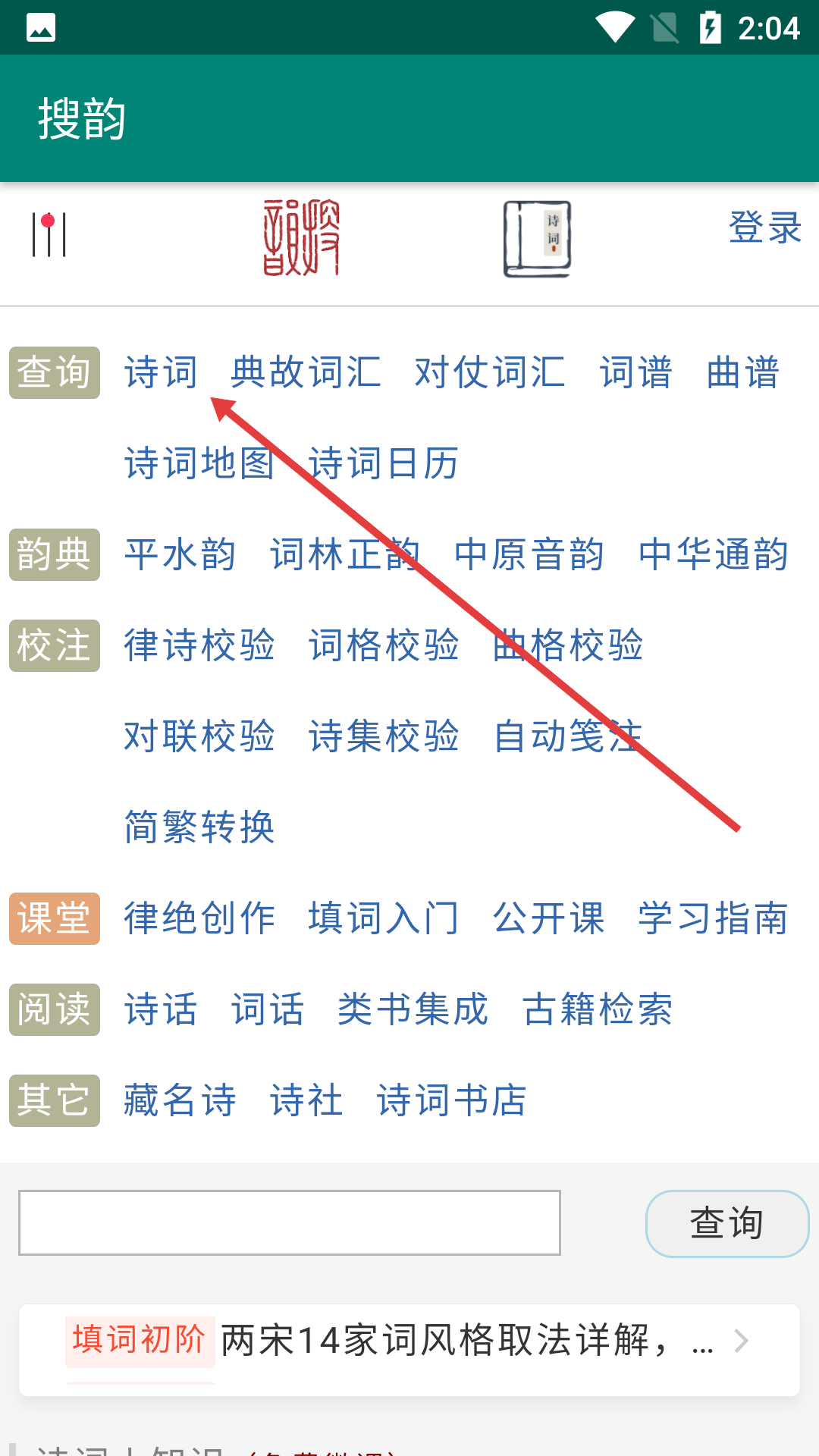Tap the red 搜韵 seal logo icon
The width and height of the screenshot is (819, 1456).
coord(301,238)
